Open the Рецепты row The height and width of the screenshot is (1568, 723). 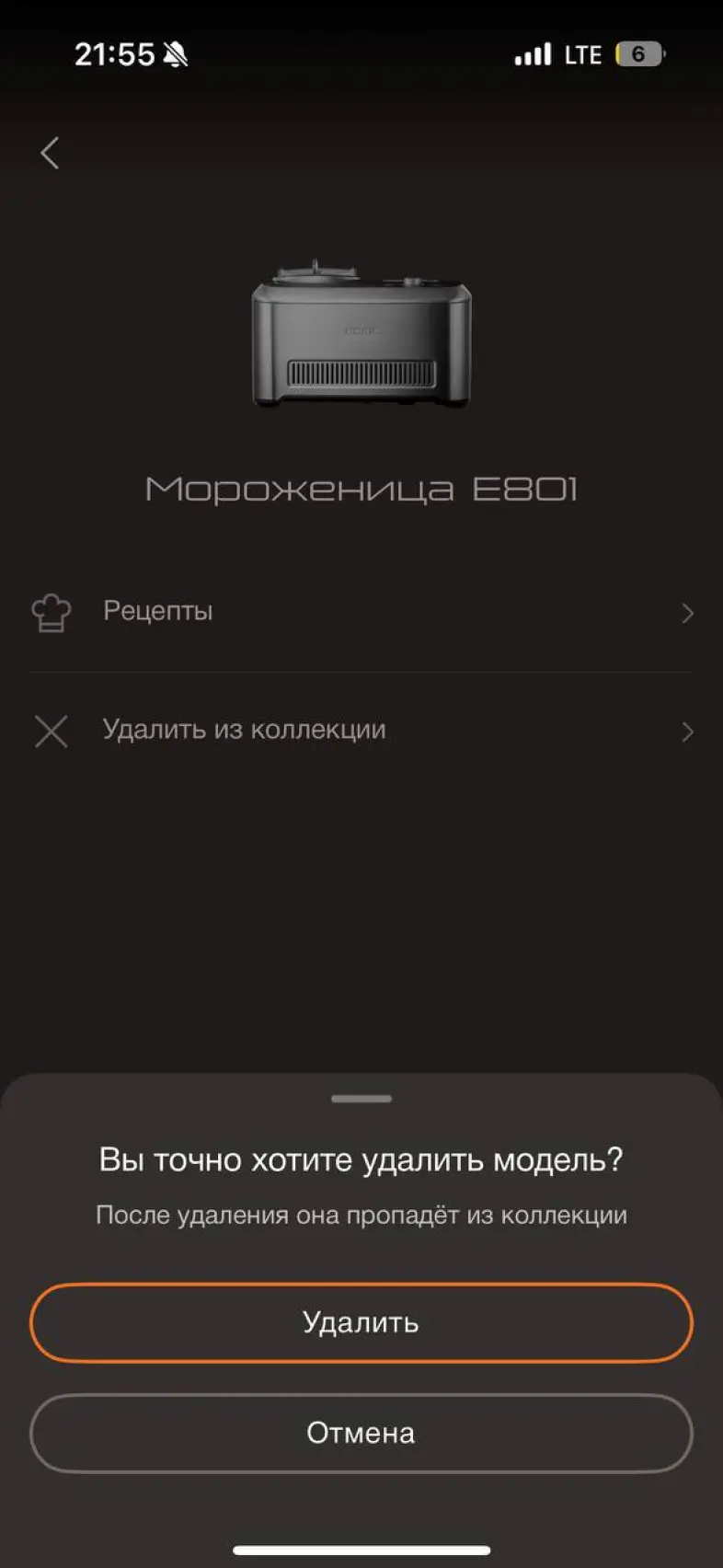[x=361, y=612]
